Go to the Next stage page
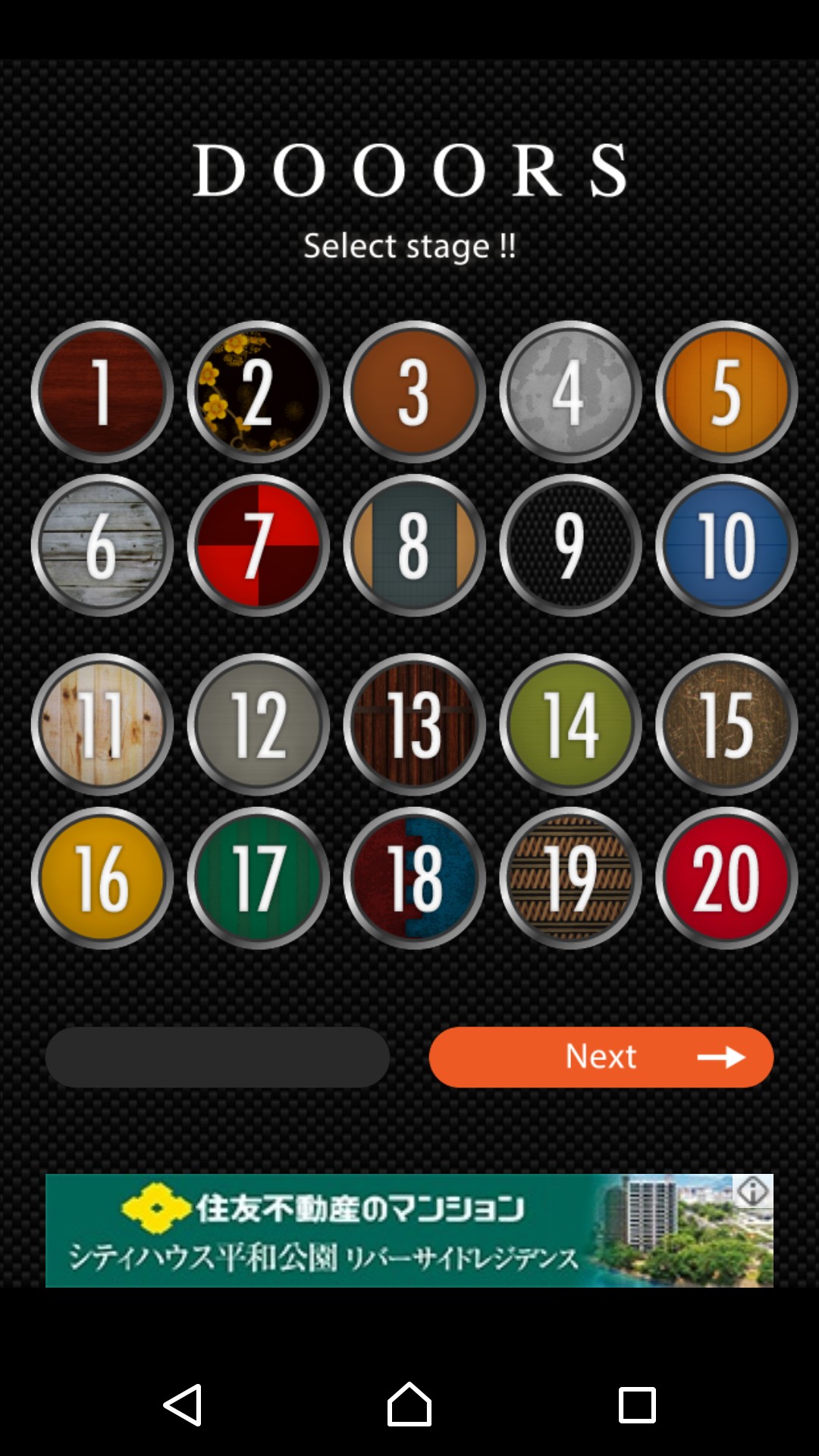The image size is (819, 1456). [x=601, y=1056]
